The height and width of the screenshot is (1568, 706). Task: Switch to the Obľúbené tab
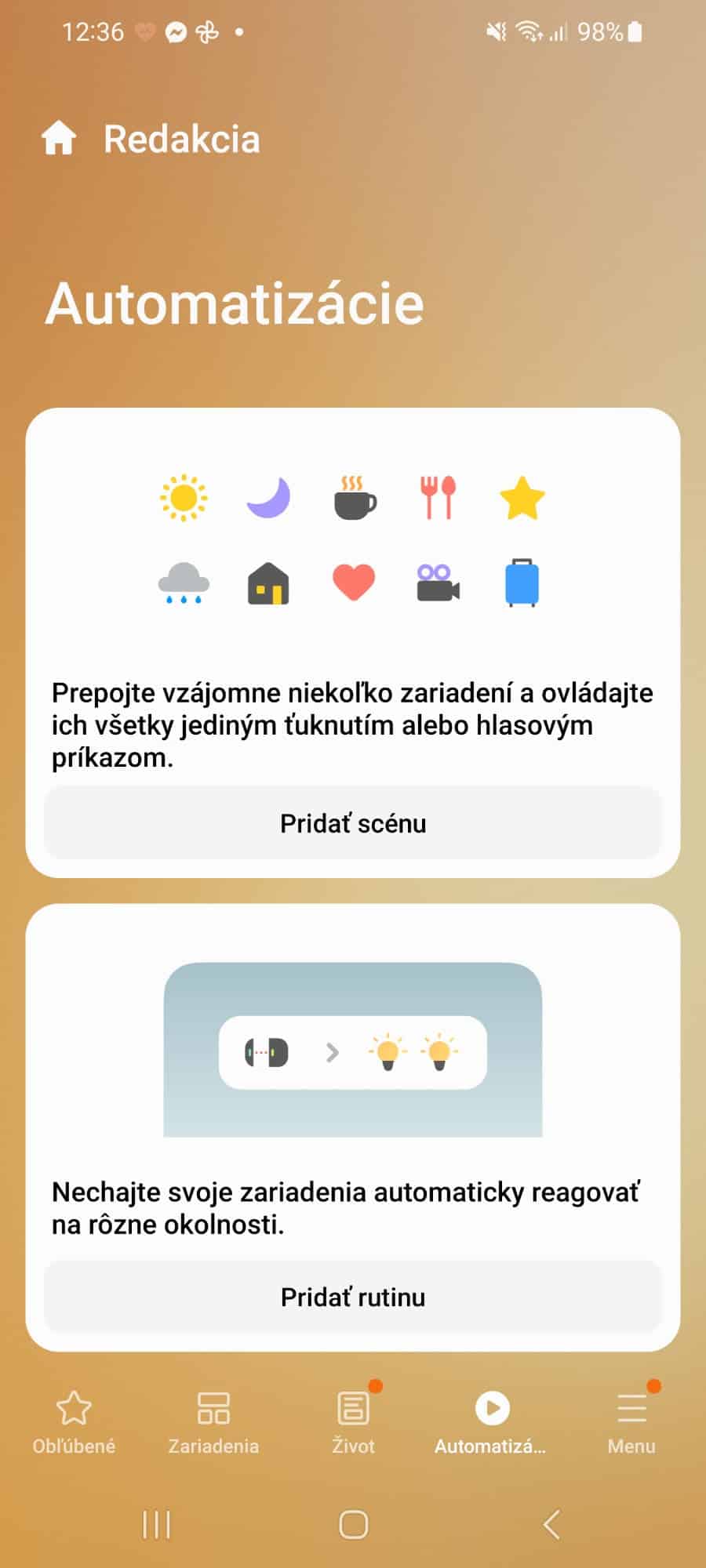point(74,1422)
